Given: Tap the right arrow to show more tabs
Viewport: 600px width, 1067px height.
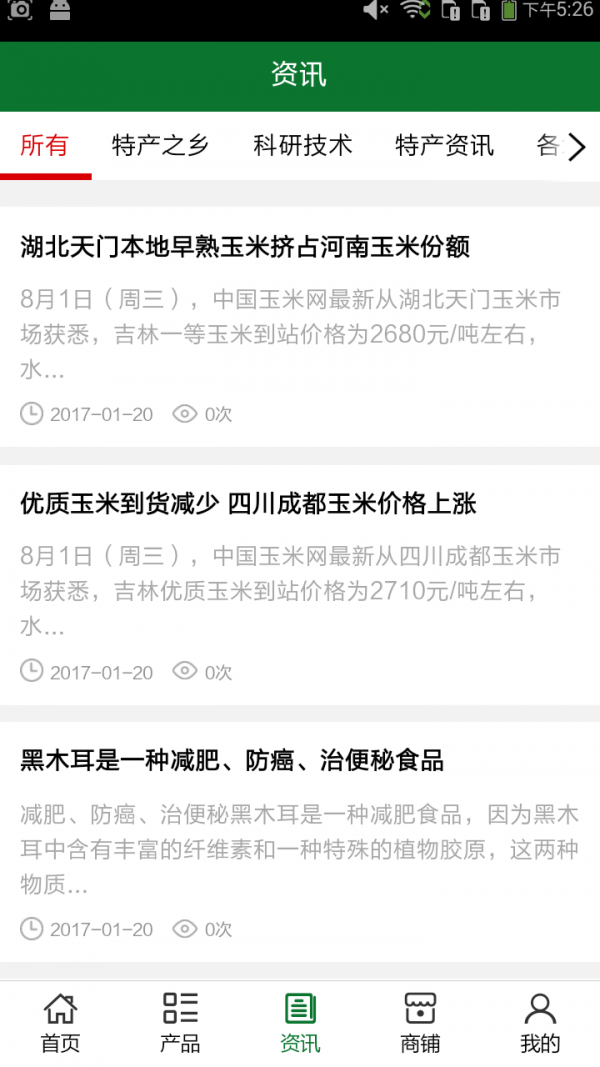Looking at the screenshot, I should pos(577,148).
